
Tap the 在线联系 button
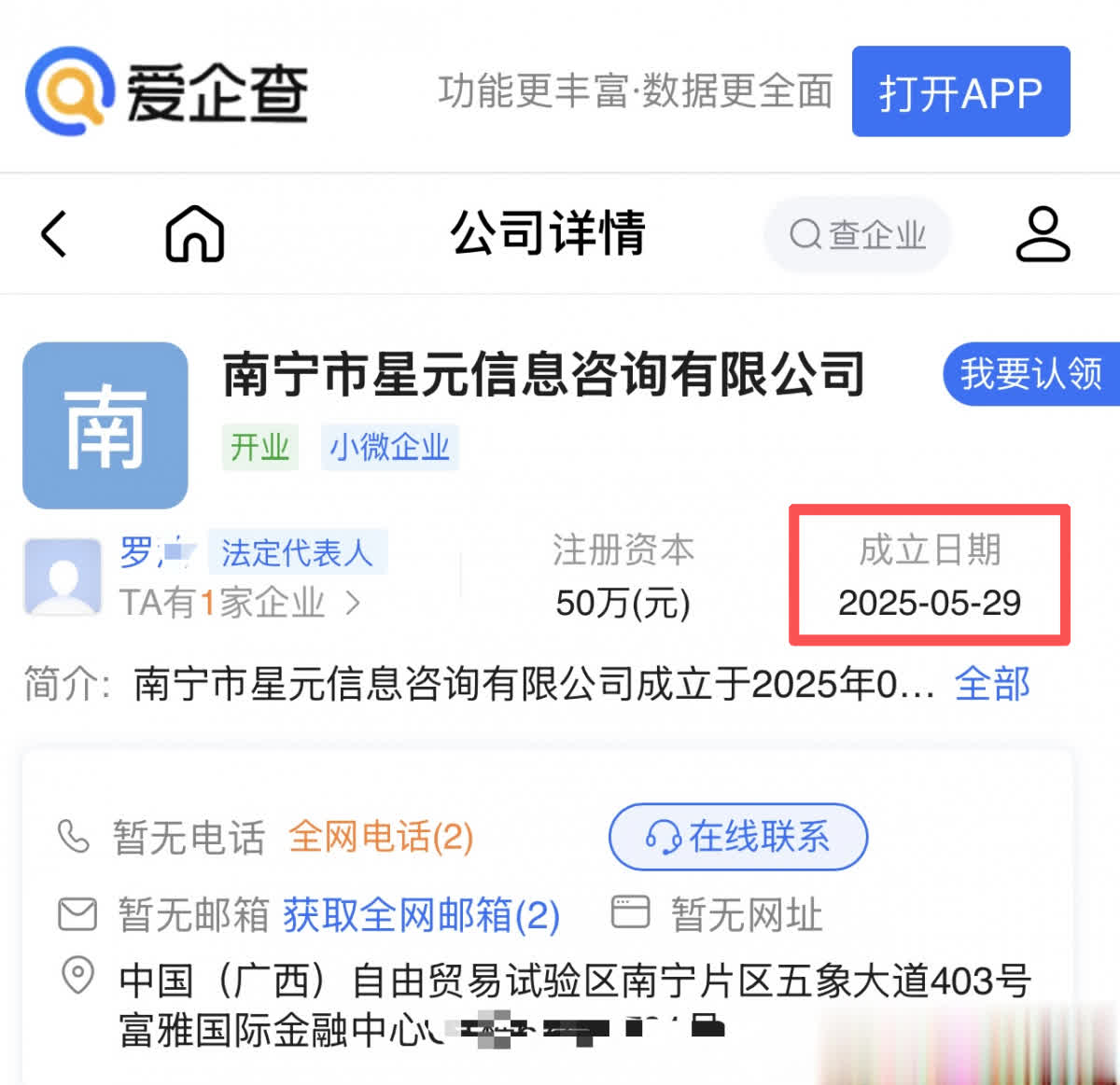point(737,837)
